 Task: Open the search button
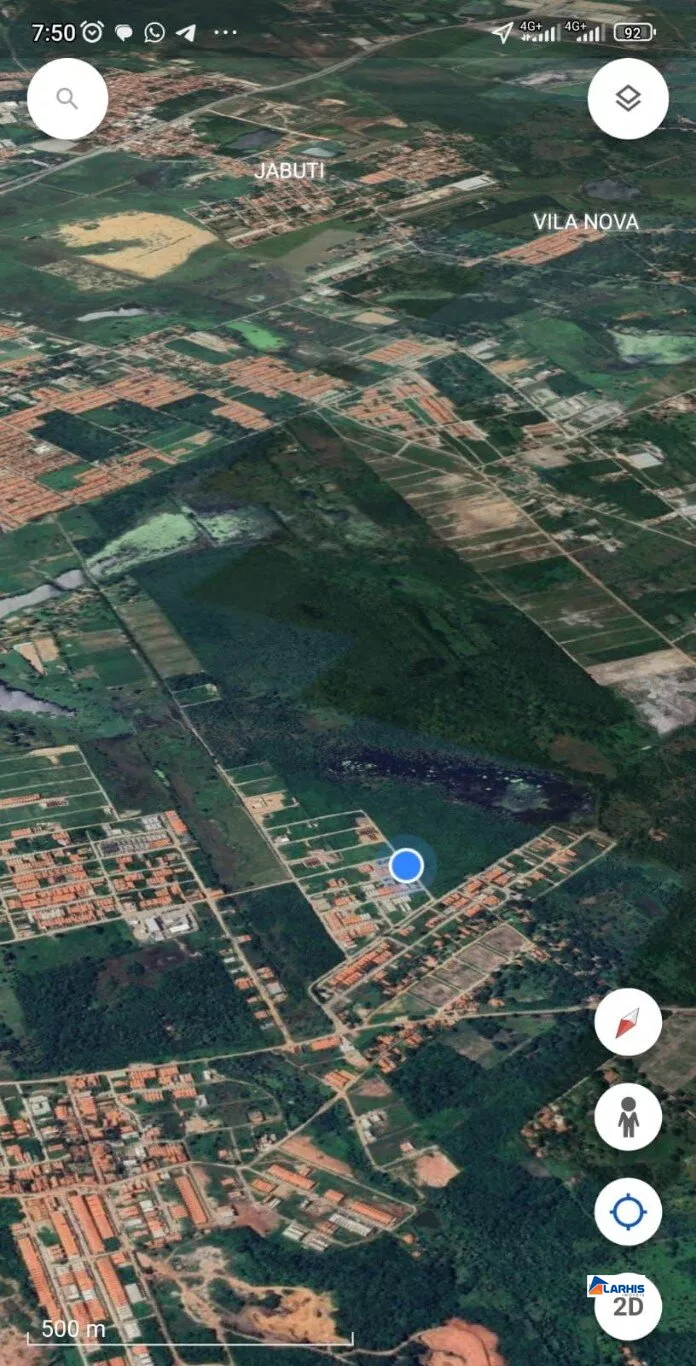pyautogui.click(x=67, y=98)
